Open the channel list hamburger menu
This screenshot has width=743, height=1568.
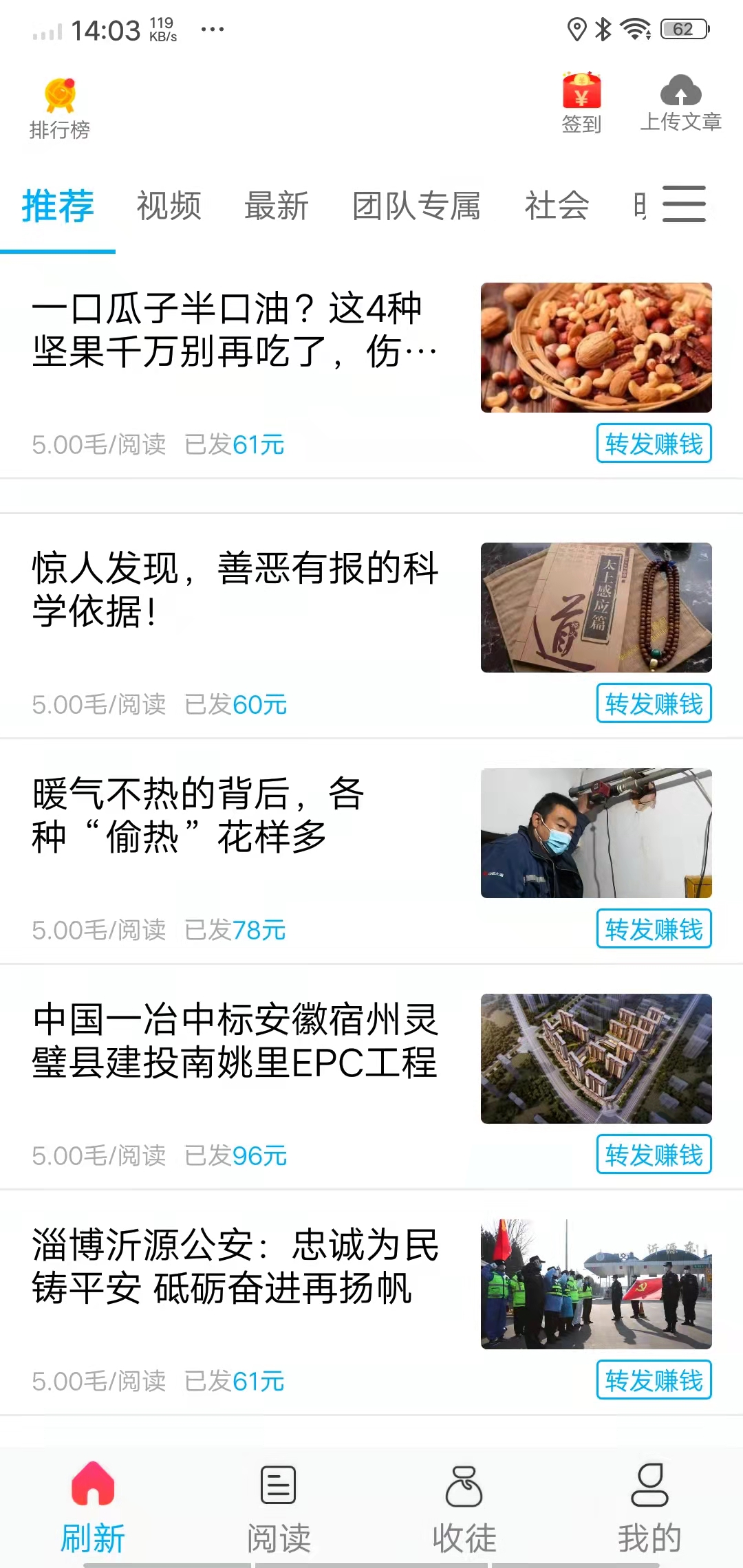point(685,205)
